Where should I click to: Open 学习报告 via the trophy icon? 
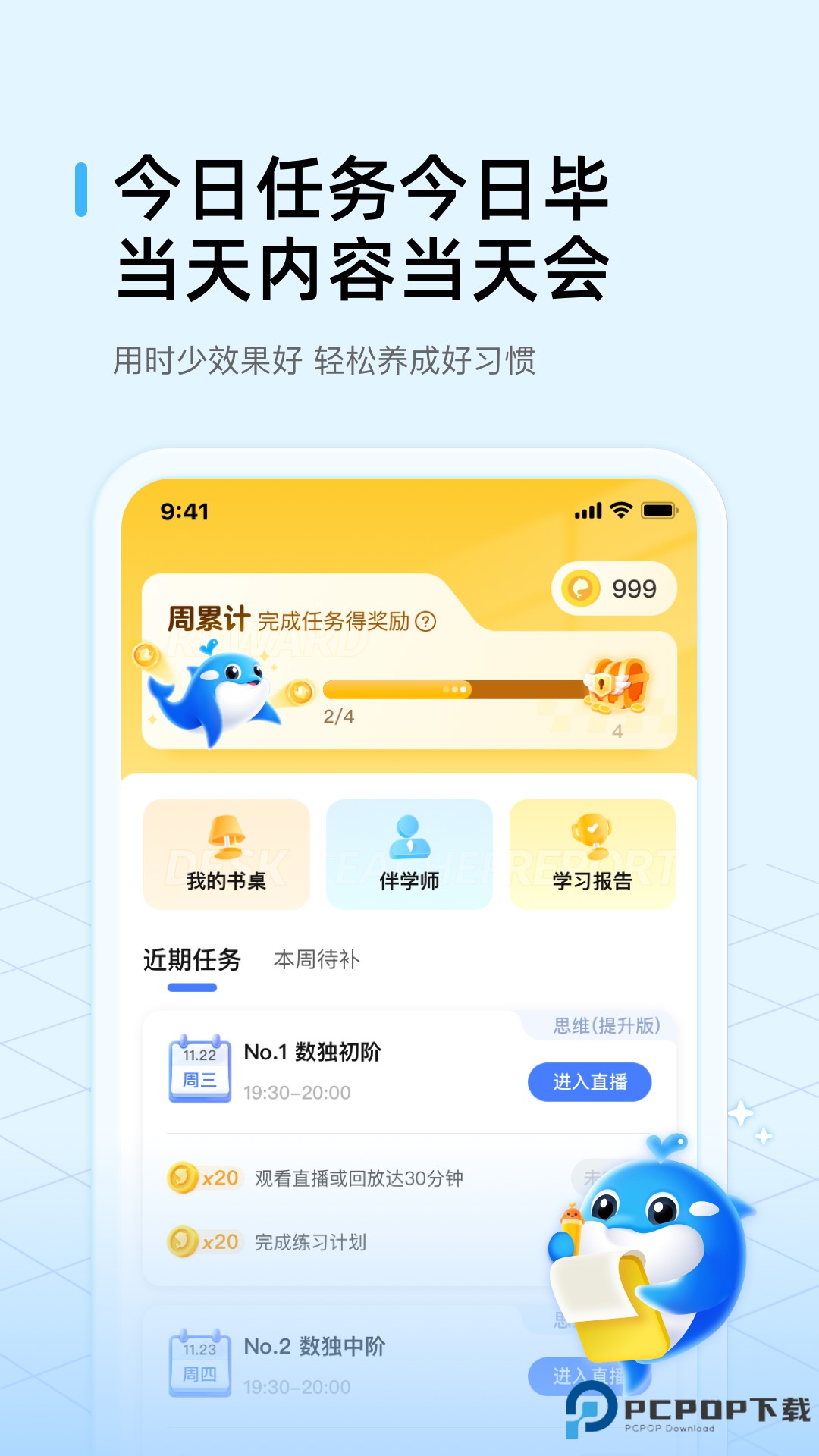(592, 834)
